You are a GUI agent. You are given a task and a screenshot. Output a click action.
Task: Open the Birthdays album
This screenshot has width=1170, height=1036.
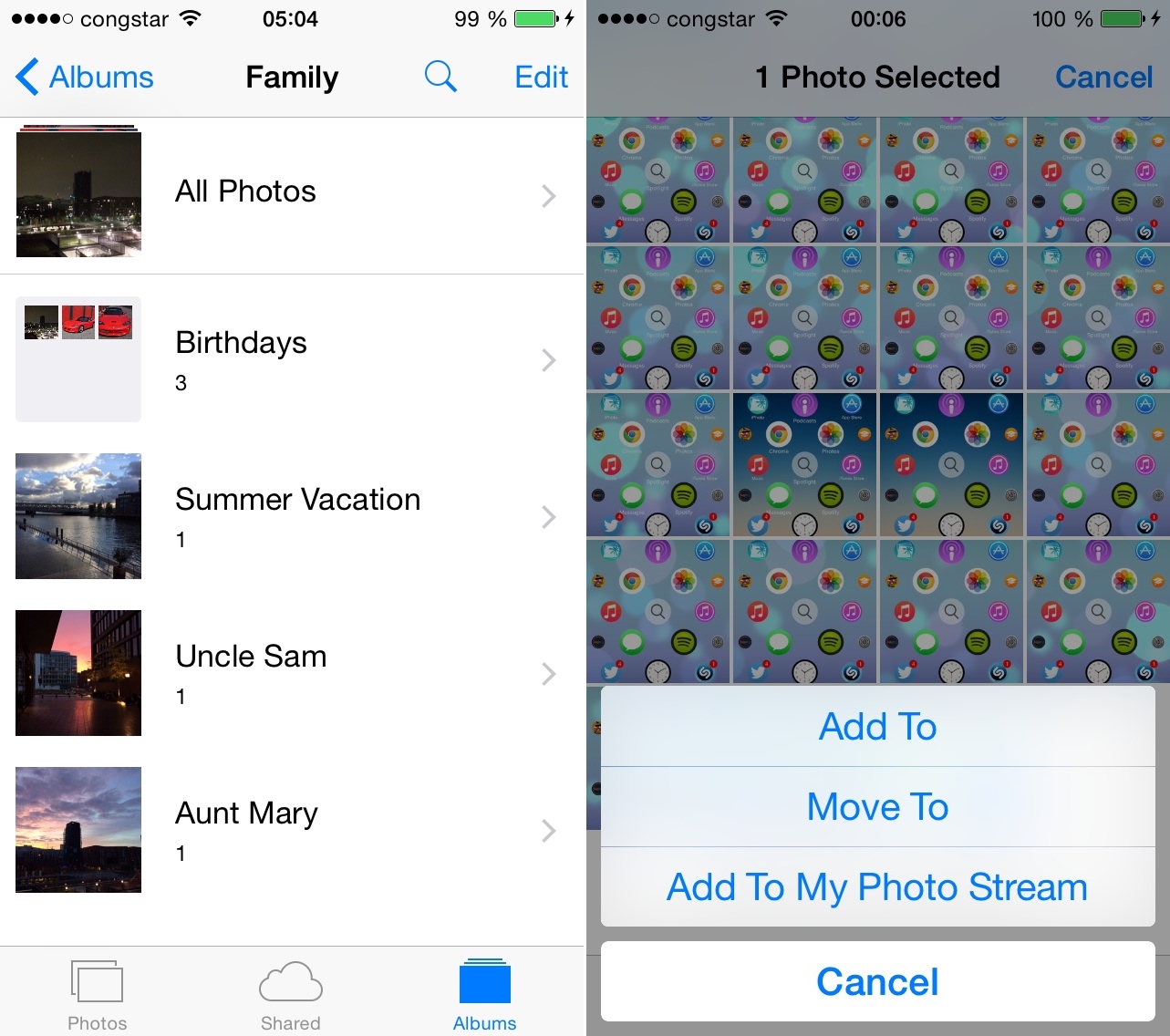click(292, 359)
